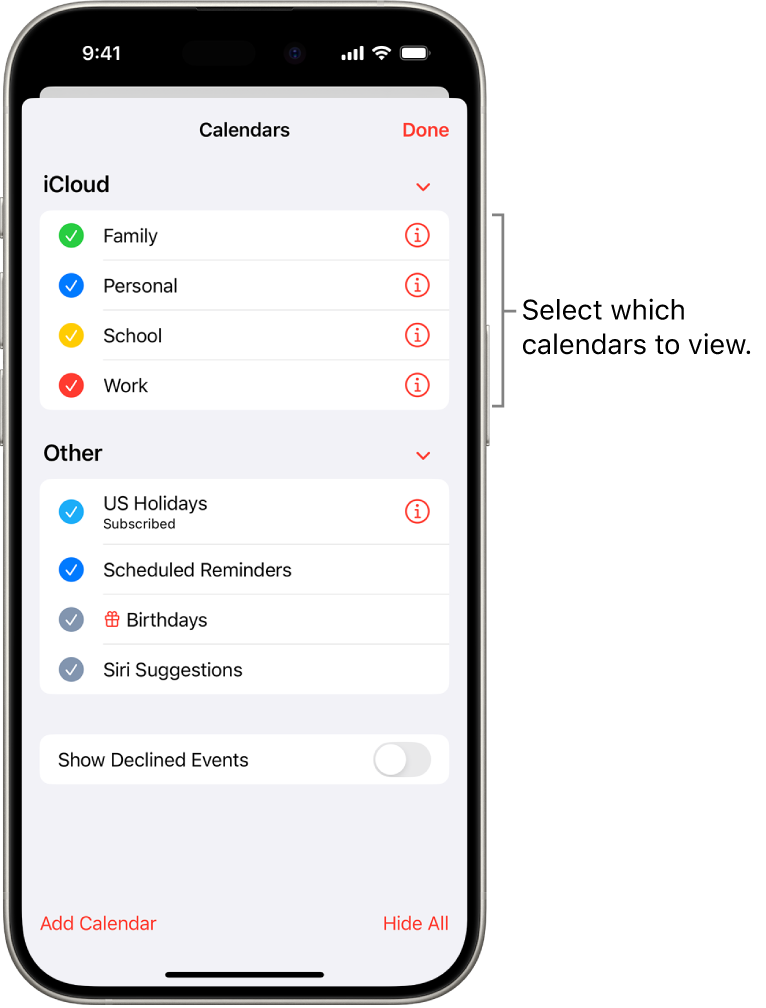Open info details for US Holidays calendar
This screenshot has width=766, height=1008.
417,511
